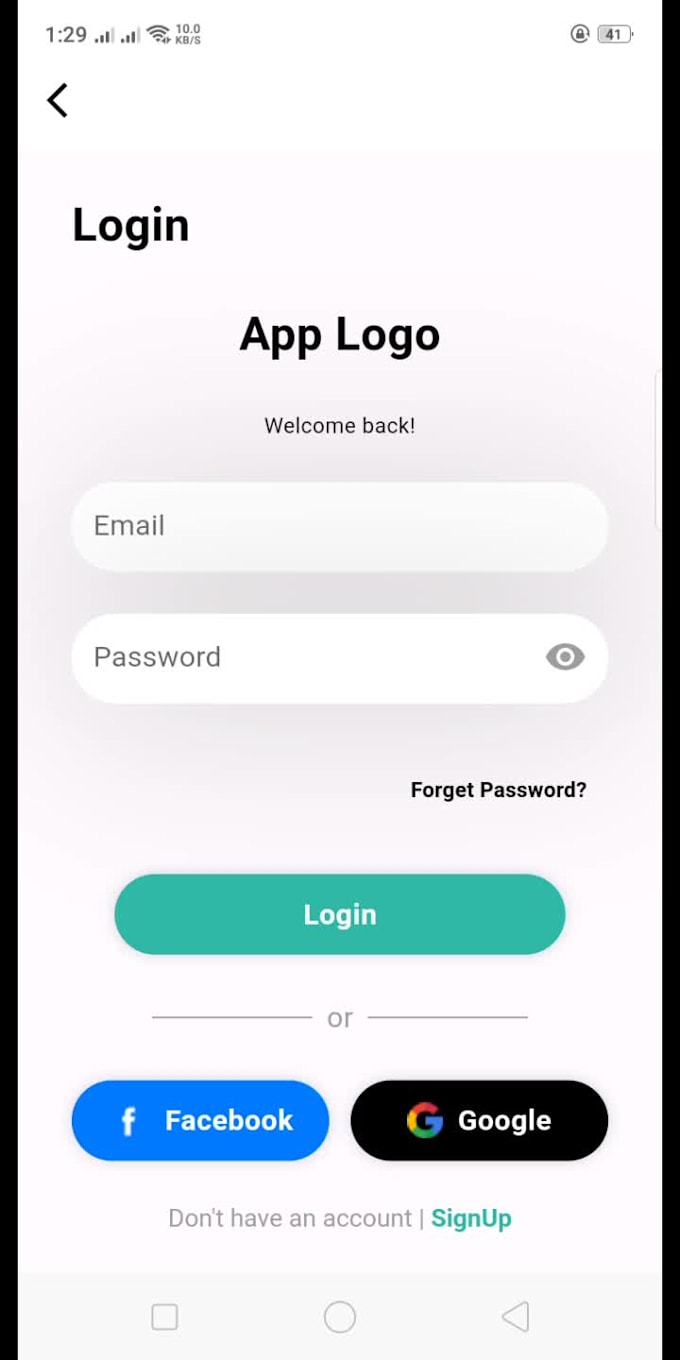The width and height of the screenshot is (680, 1360).
Task: Focus the Email field
Action: [340, 526]
